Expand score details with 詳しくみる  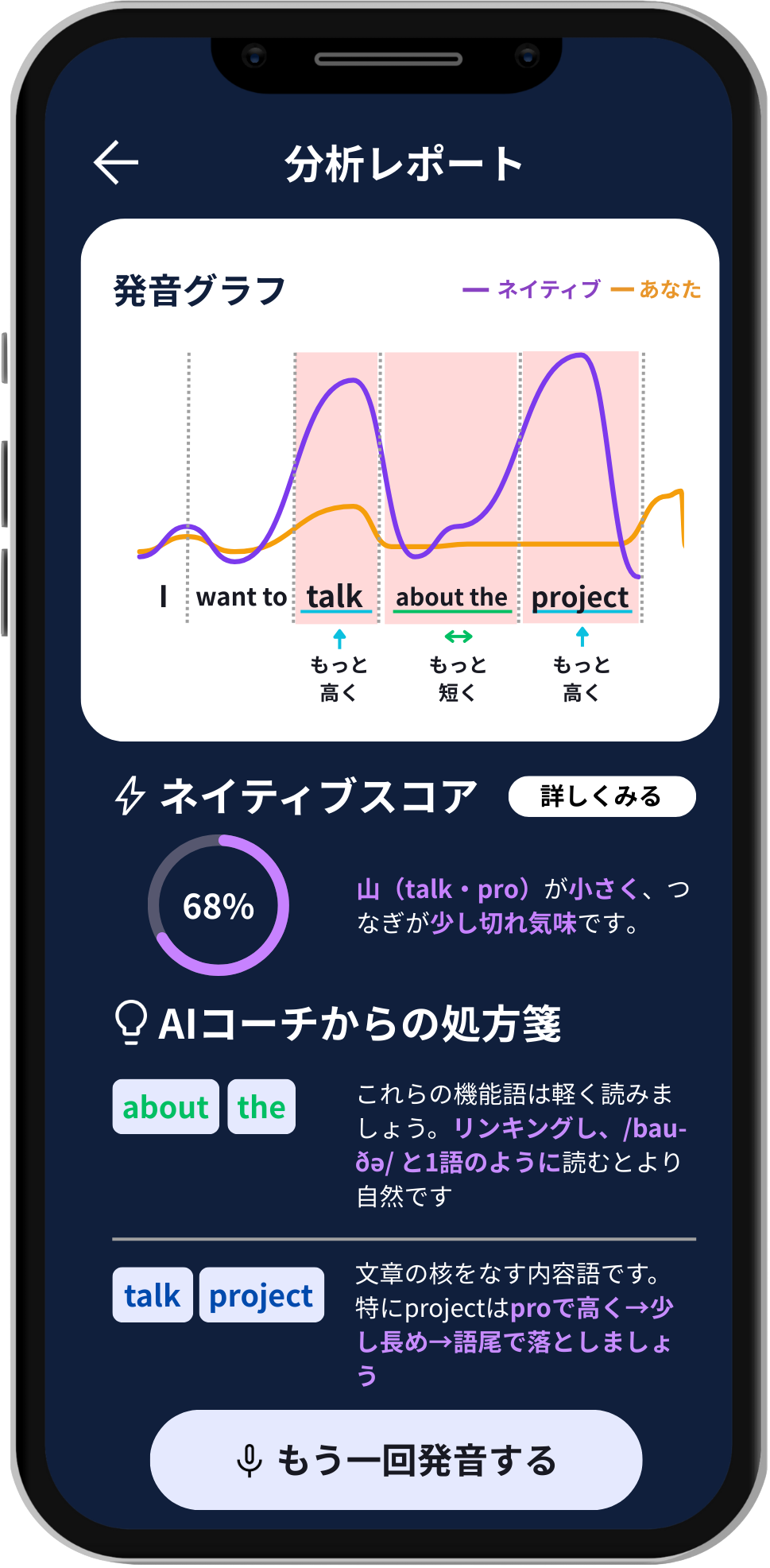[x=602, y=794]
